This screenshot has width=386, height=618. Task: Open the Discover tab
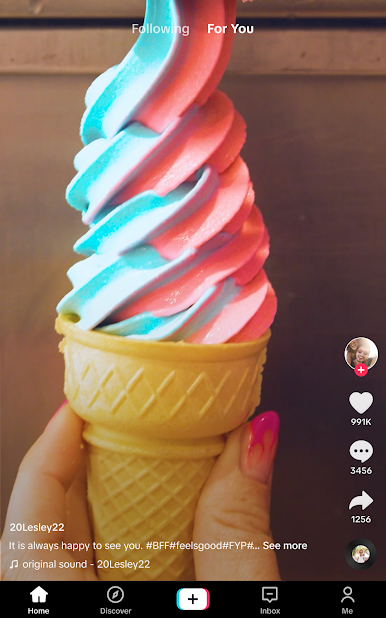point(116,600)
